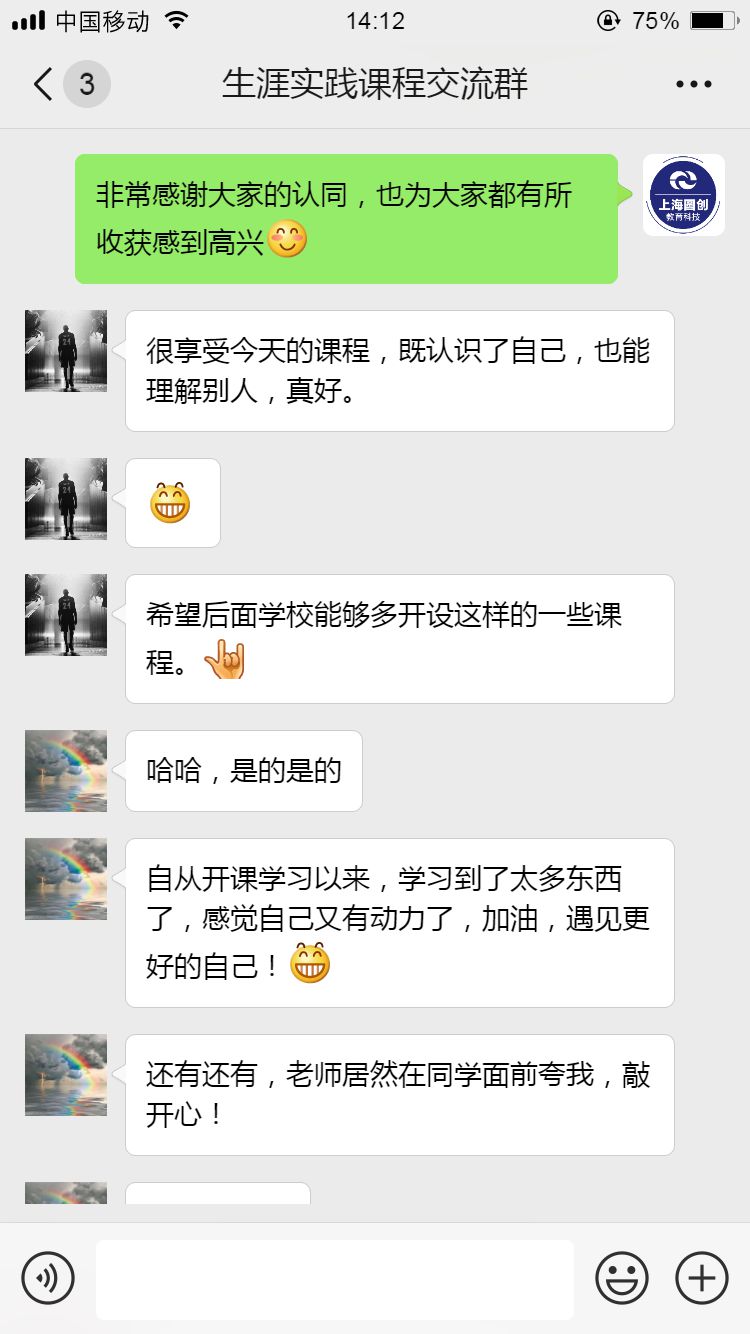Open the emoji picker
This screenshot has height=1334, width=750.
click(x=622, y=1278)
